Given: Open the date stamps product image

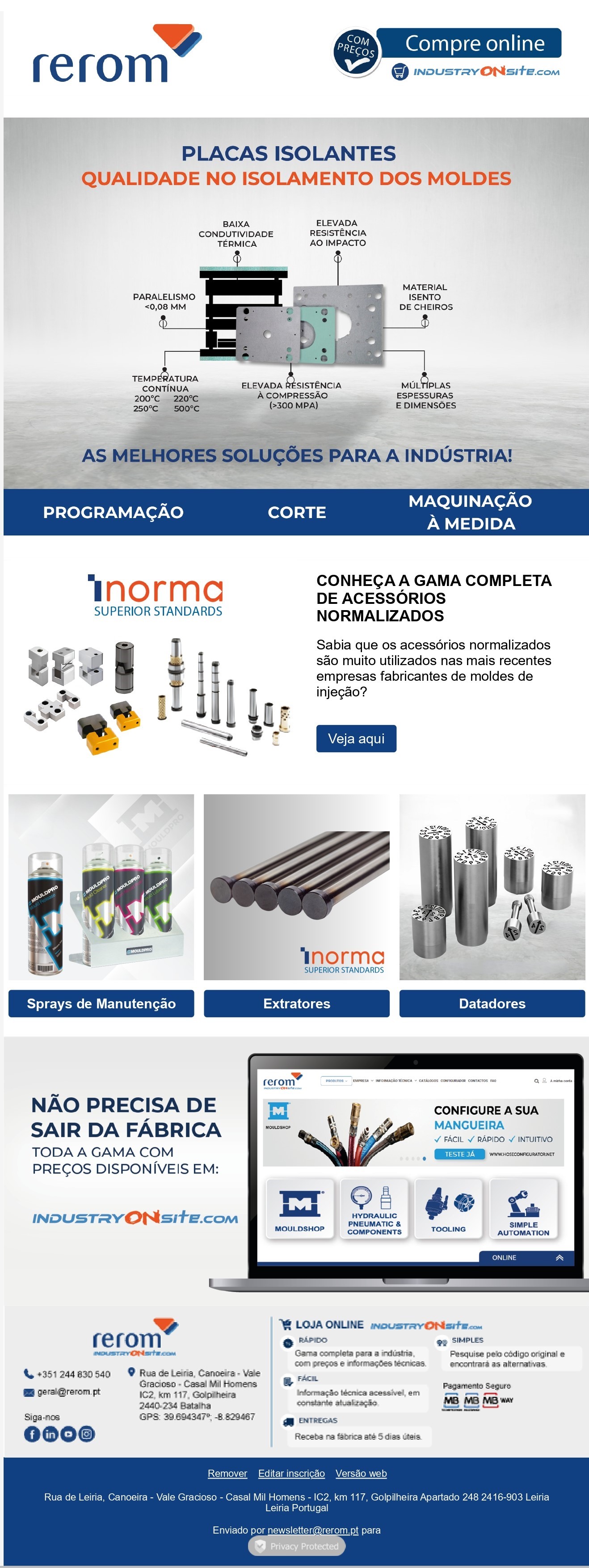Looking at the screenshot, I should point(492,886).
